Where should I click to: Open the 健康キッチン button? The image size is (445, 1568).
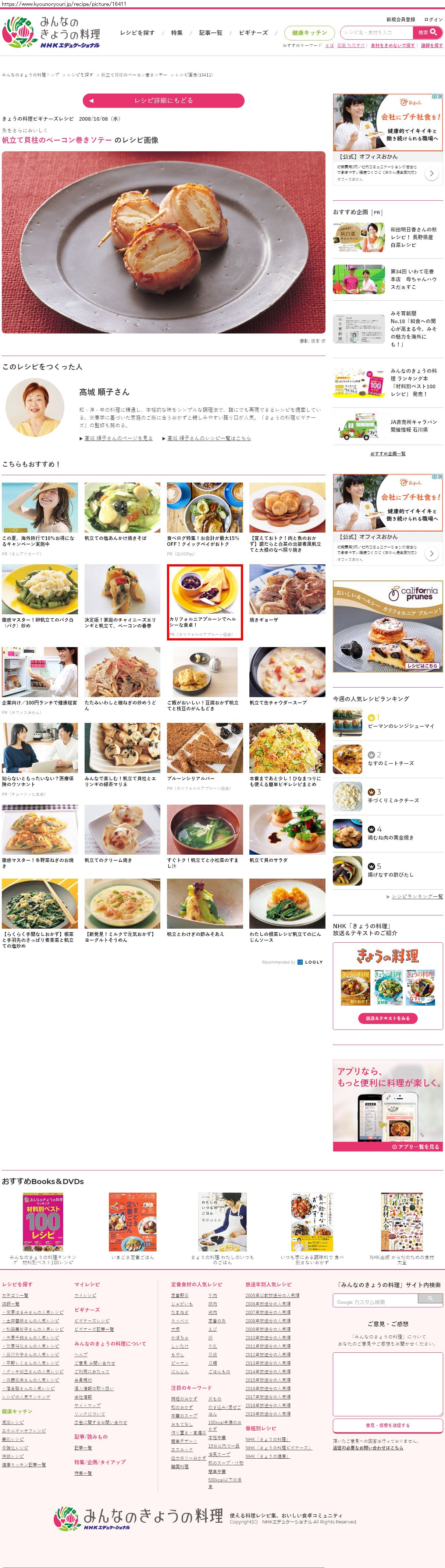[x=309, y=33]
